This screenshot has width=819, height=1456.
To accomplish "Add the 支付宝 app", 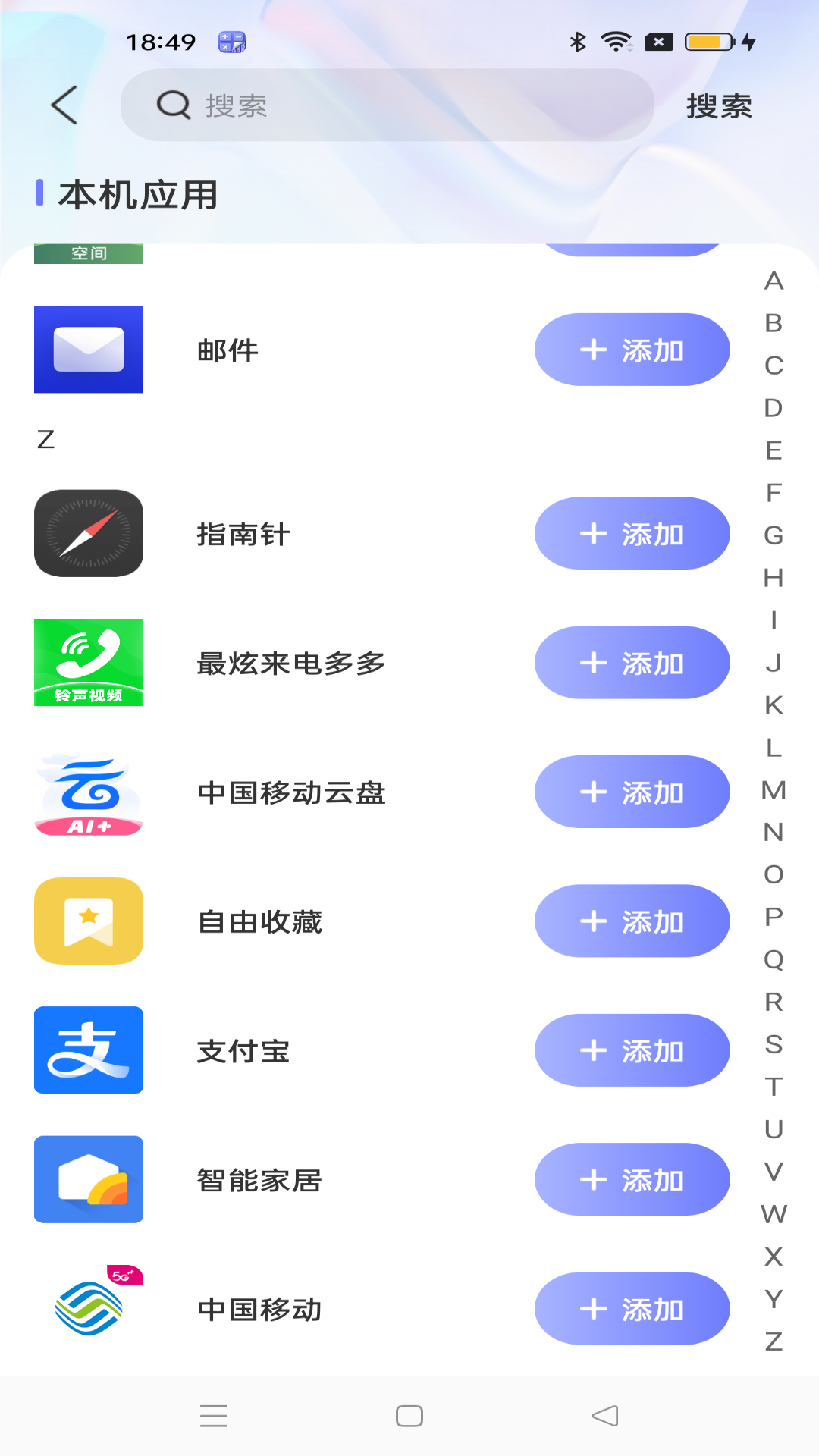I will (632, 1050).
